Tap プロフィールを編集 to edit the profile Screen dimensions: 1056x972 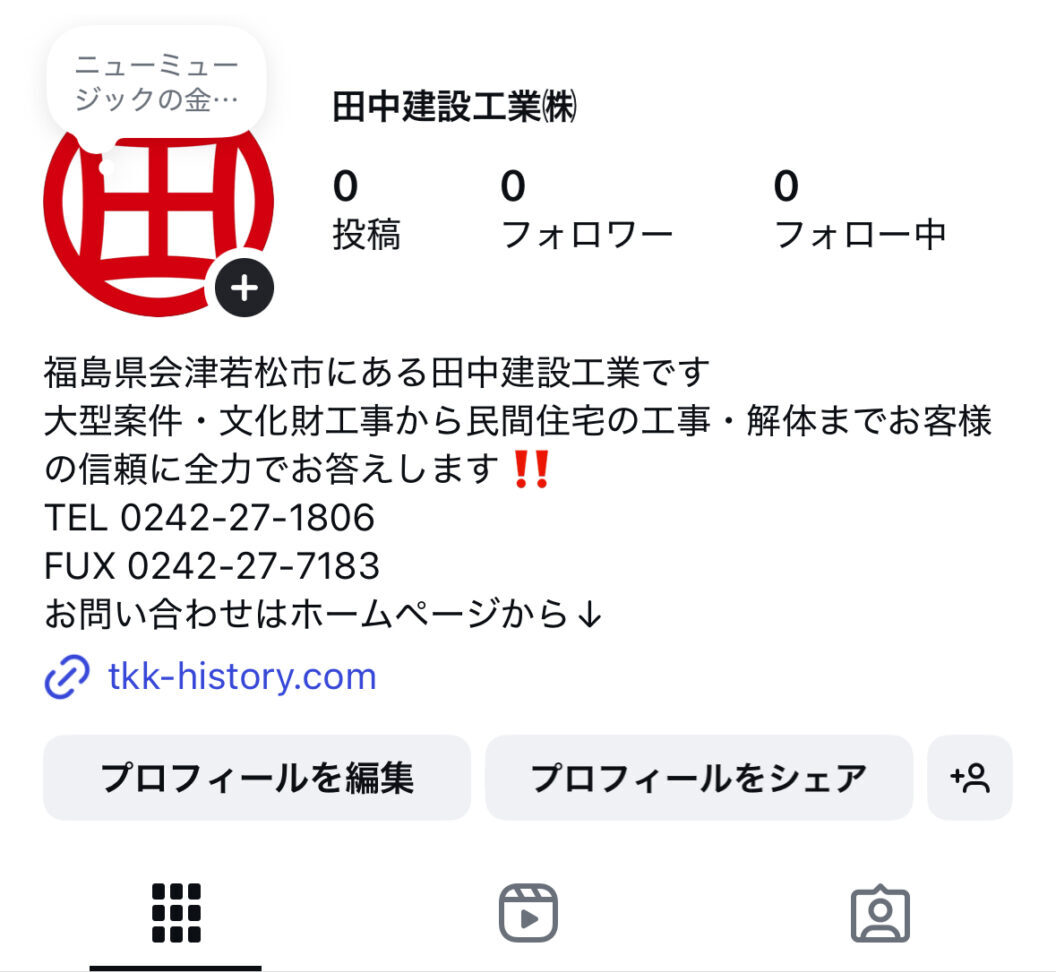(256, 777)
